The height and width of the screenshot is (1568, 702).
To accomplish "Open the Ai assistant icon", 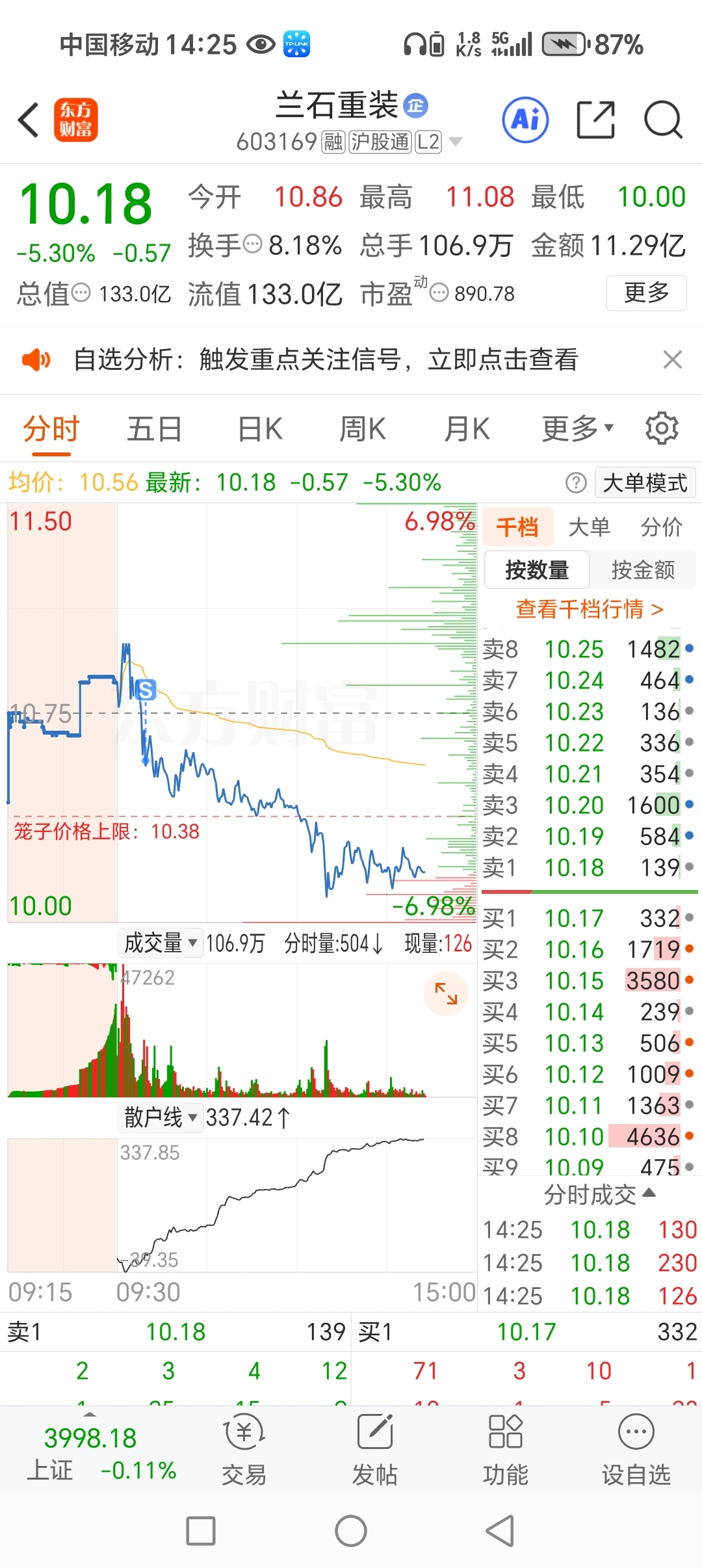I will coord(525,120).
